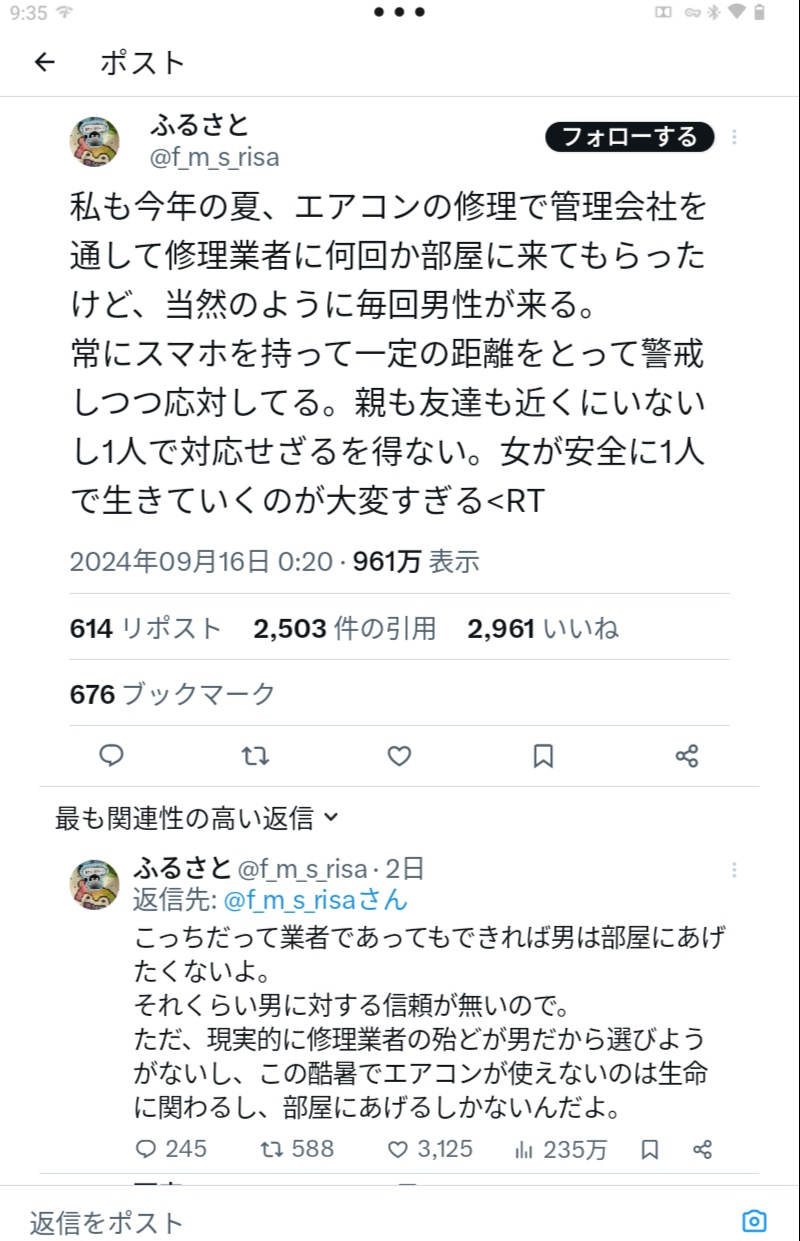Share the main post
Image resolution: width=800 pixels, height=1241 pixels.
pyautogui.click(x=687, y=756)
